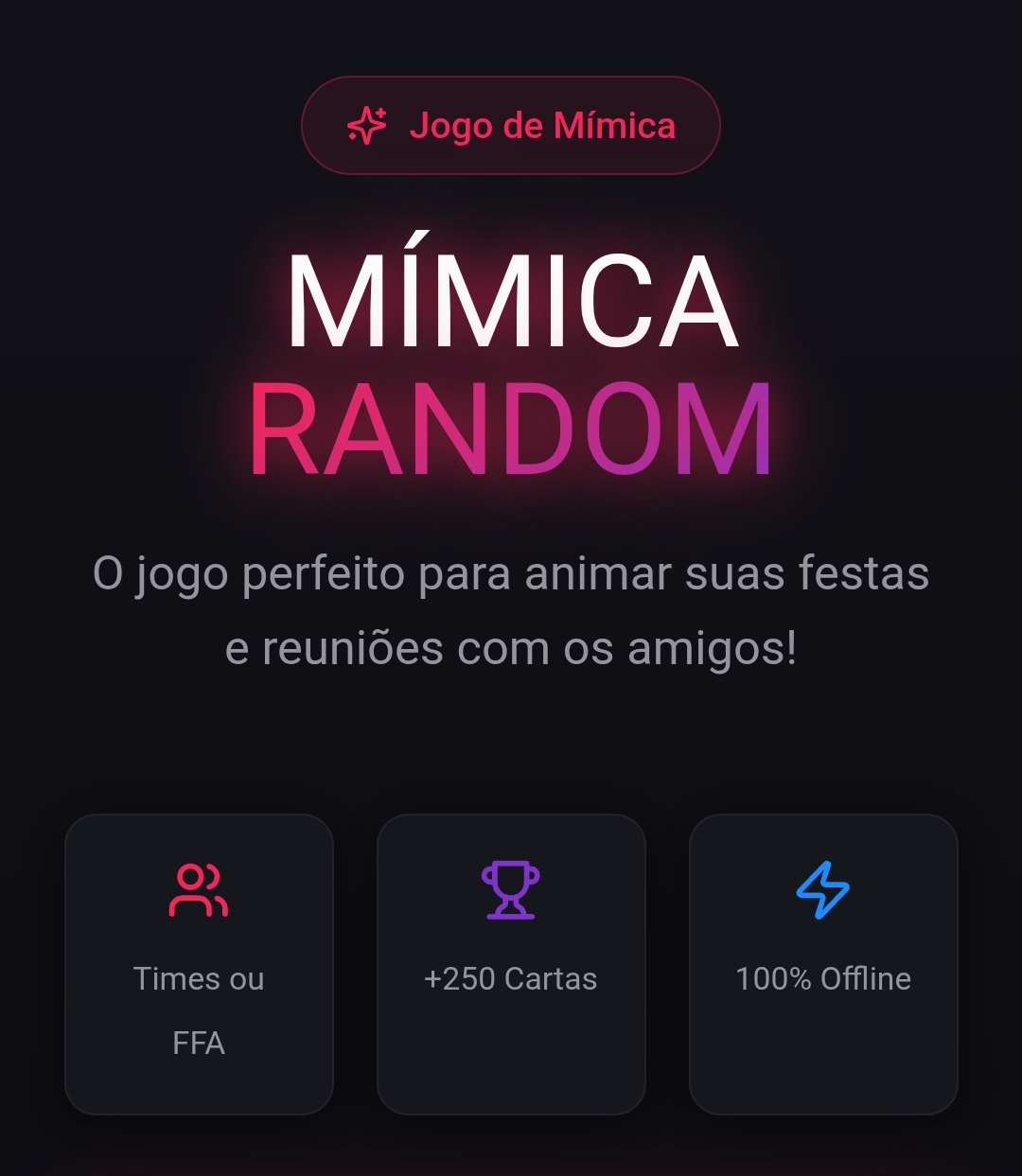Open the Jogo de Mímica badge
The width and height of the screenshot is (1022, 1176).
(x=511, y=124)
